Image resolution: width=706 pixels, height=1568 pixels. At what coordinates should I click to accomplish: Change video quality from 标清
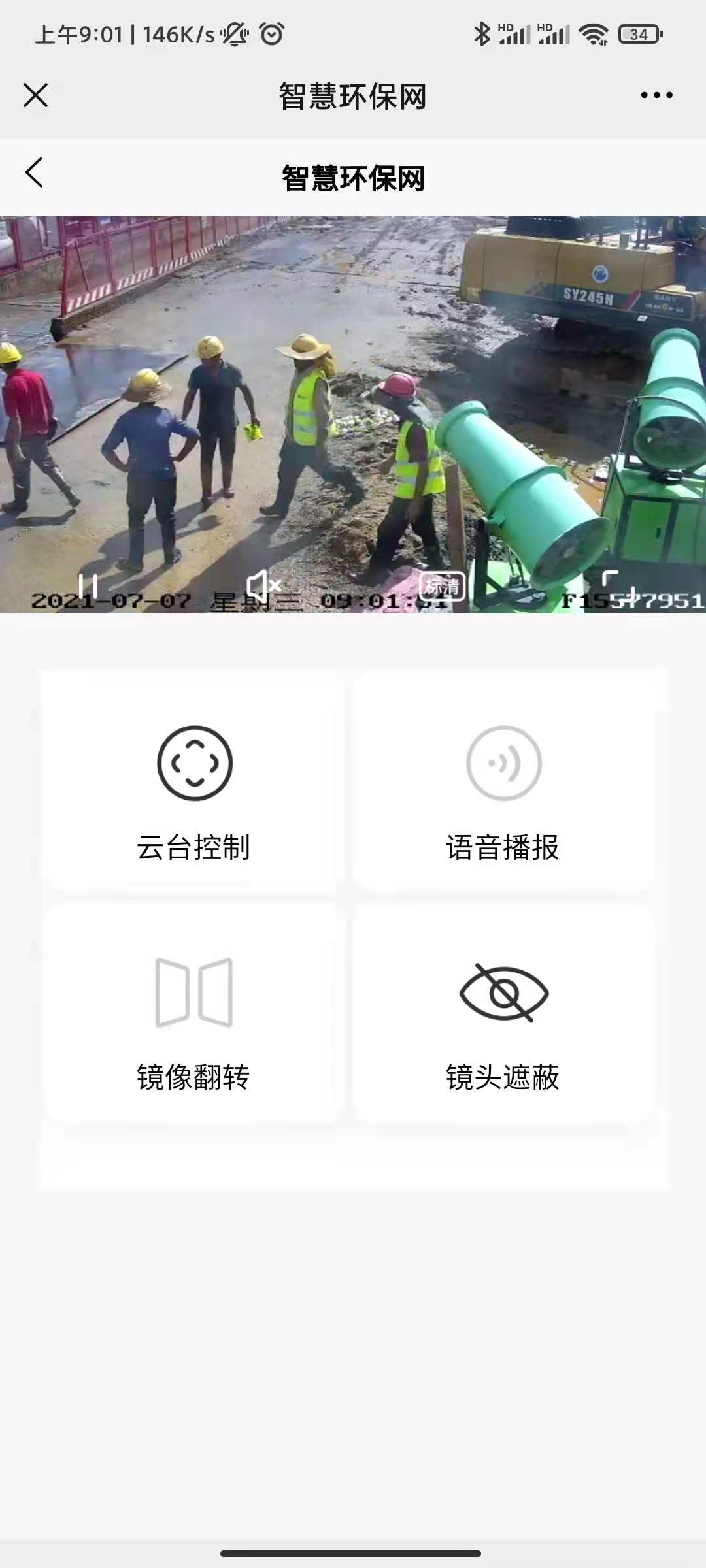[443, 587]
